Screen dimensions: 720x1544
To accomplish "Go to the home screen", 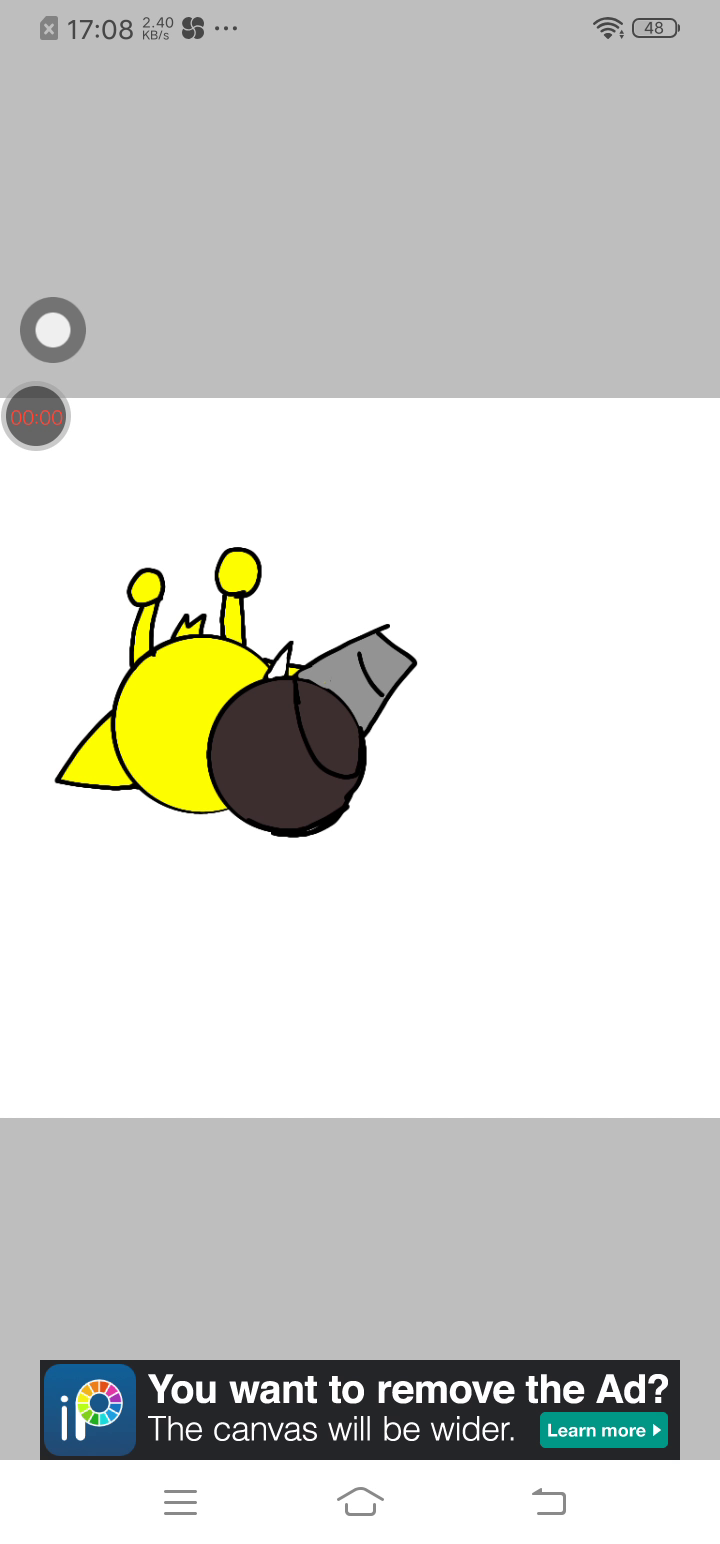I will [x=360, y=1502].
